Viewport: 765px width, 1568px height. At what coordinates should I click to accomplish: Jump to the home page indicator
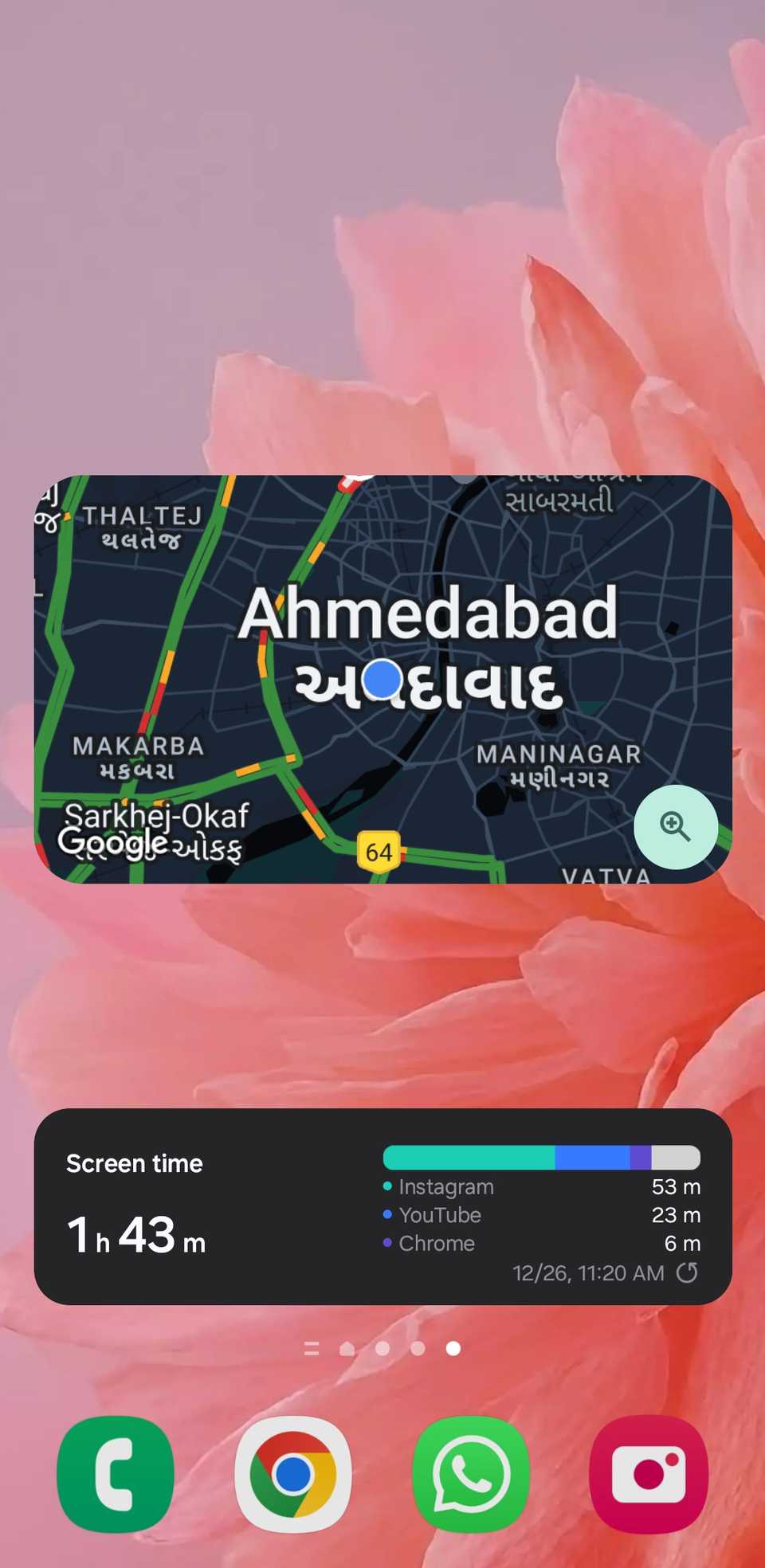pos(347,1348)
